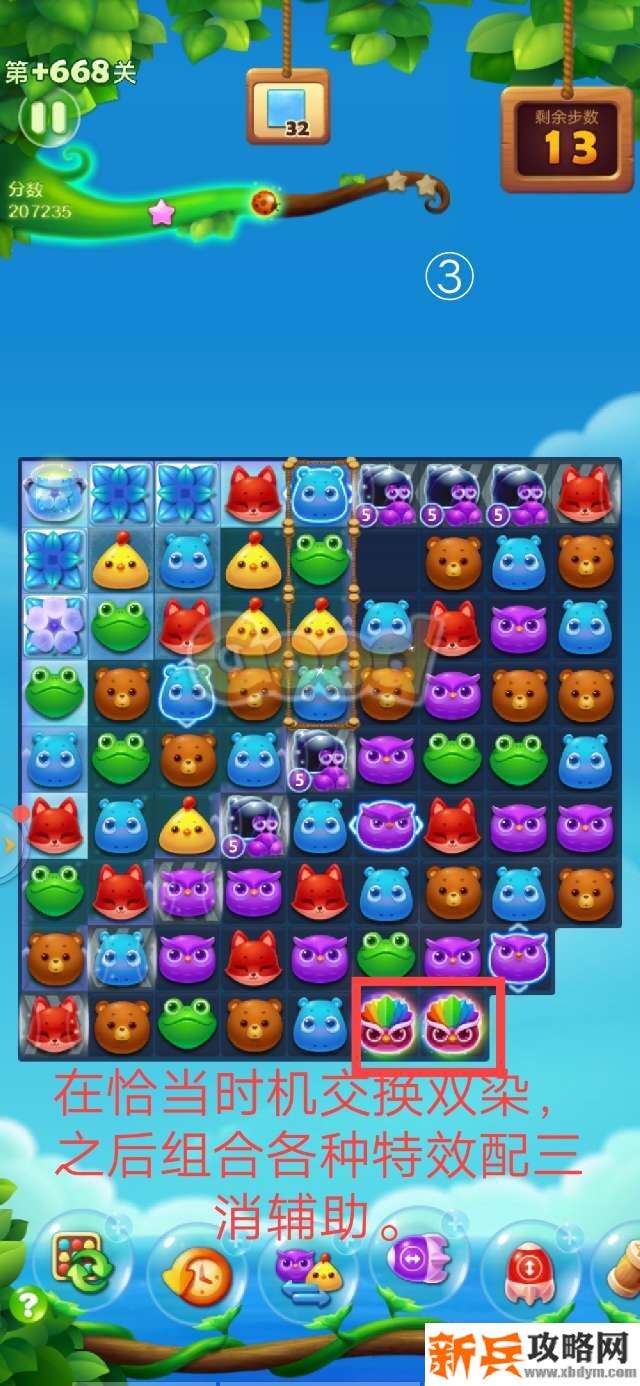Pause the game
The width and height of the screenshot is (640, 1386).
click(48, 118)
